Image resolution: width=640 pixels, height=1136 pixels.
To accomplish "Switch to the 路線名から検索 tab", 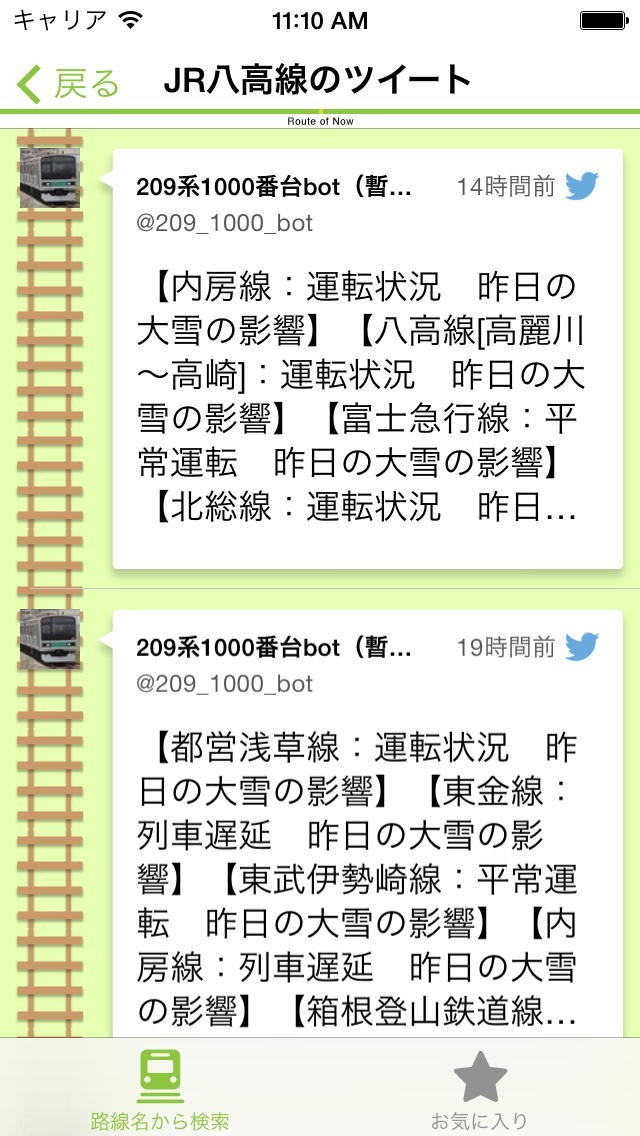I will [x=160, y=1088].
